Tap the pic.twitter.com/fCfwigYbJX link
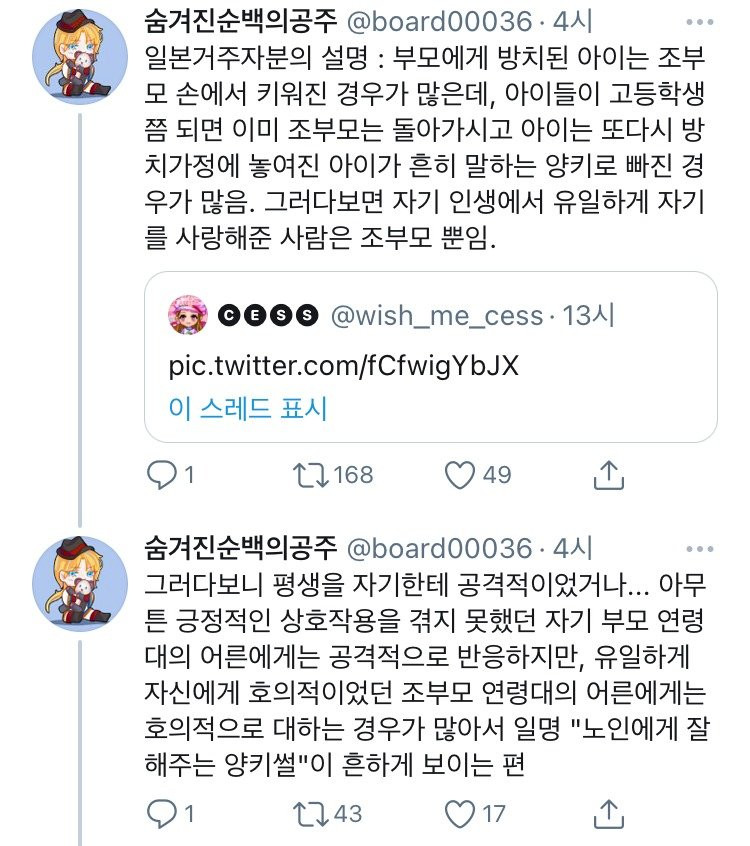Screen dimensions: 750x846 click(343, 364)
